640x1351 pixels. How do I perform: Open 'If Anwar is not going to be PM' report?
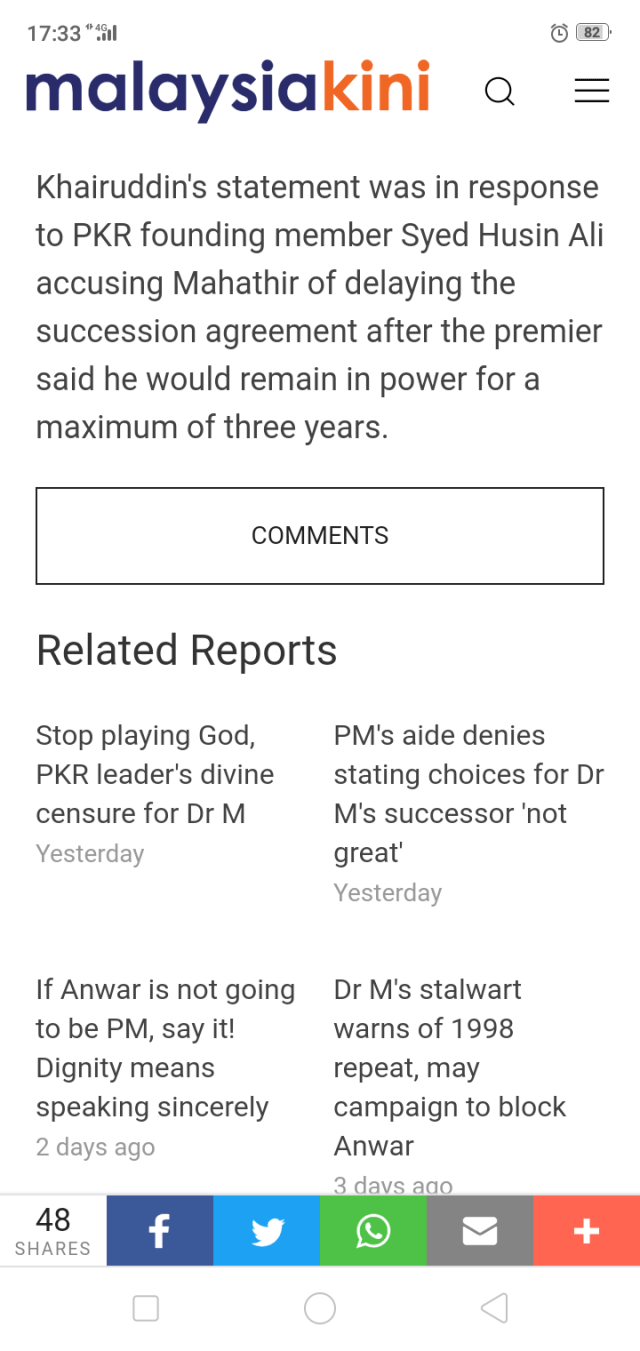[165, 1048]
